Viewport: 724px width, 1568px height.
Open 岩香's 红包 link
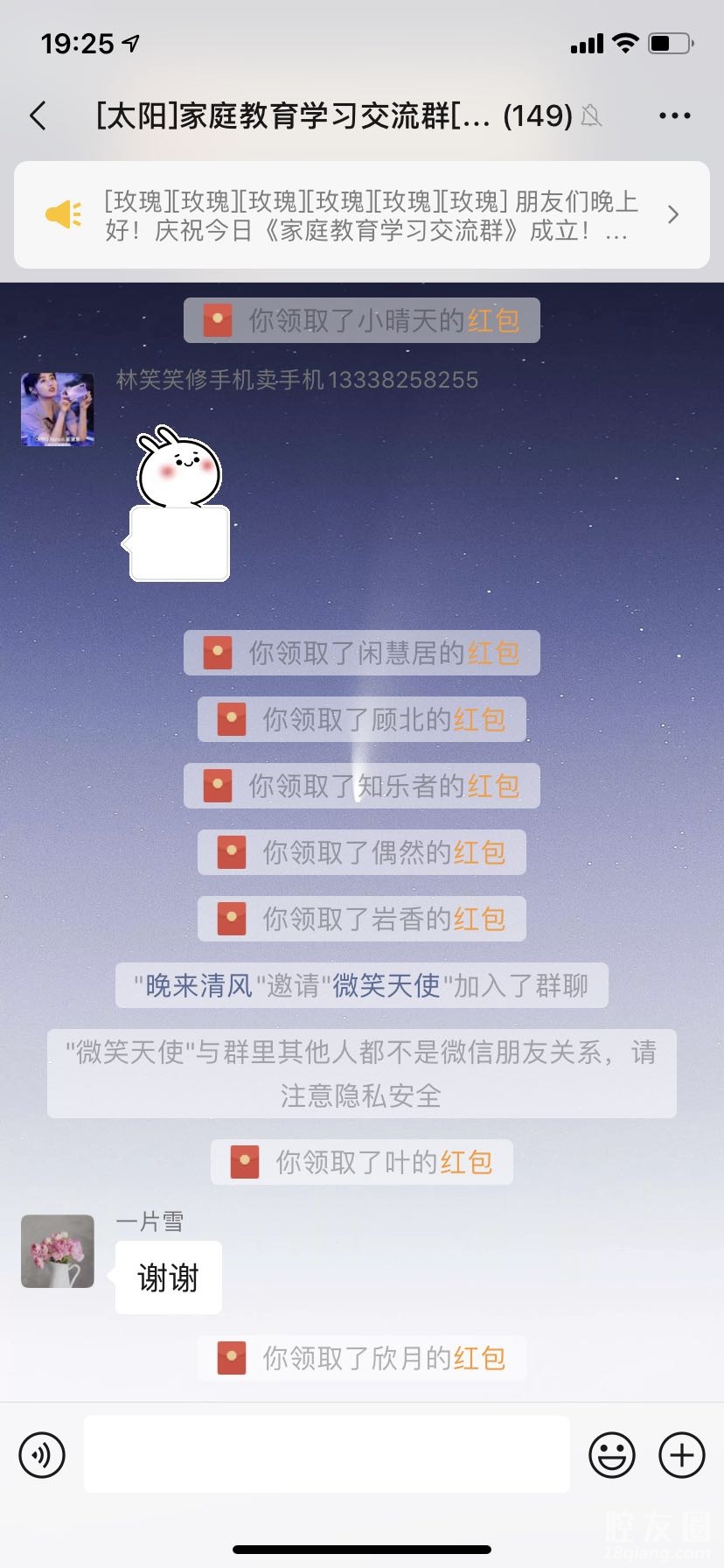pos(479,919)
